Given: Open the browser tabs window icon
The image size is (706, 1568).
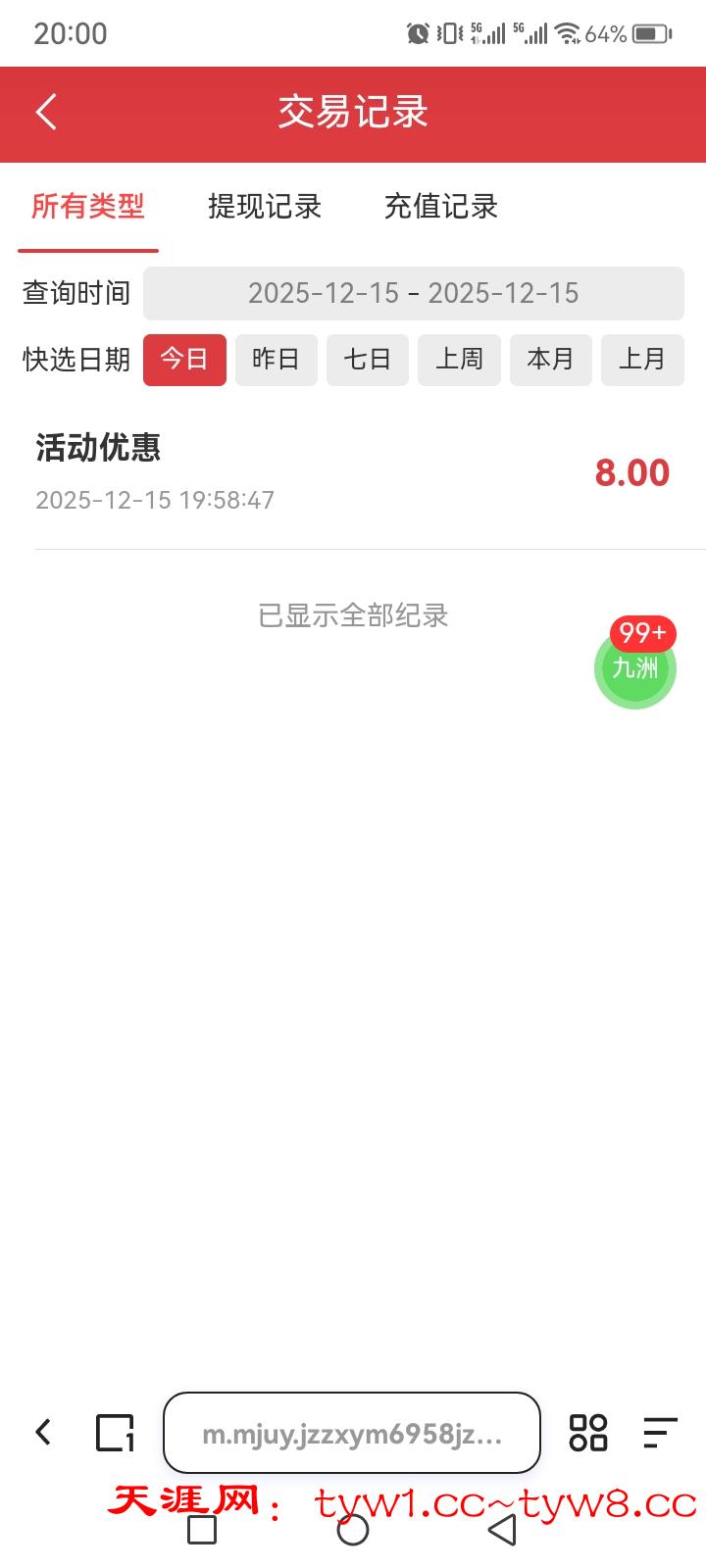Looking at the screenshot, I should pyautogui.click(x=115, y=1433).
